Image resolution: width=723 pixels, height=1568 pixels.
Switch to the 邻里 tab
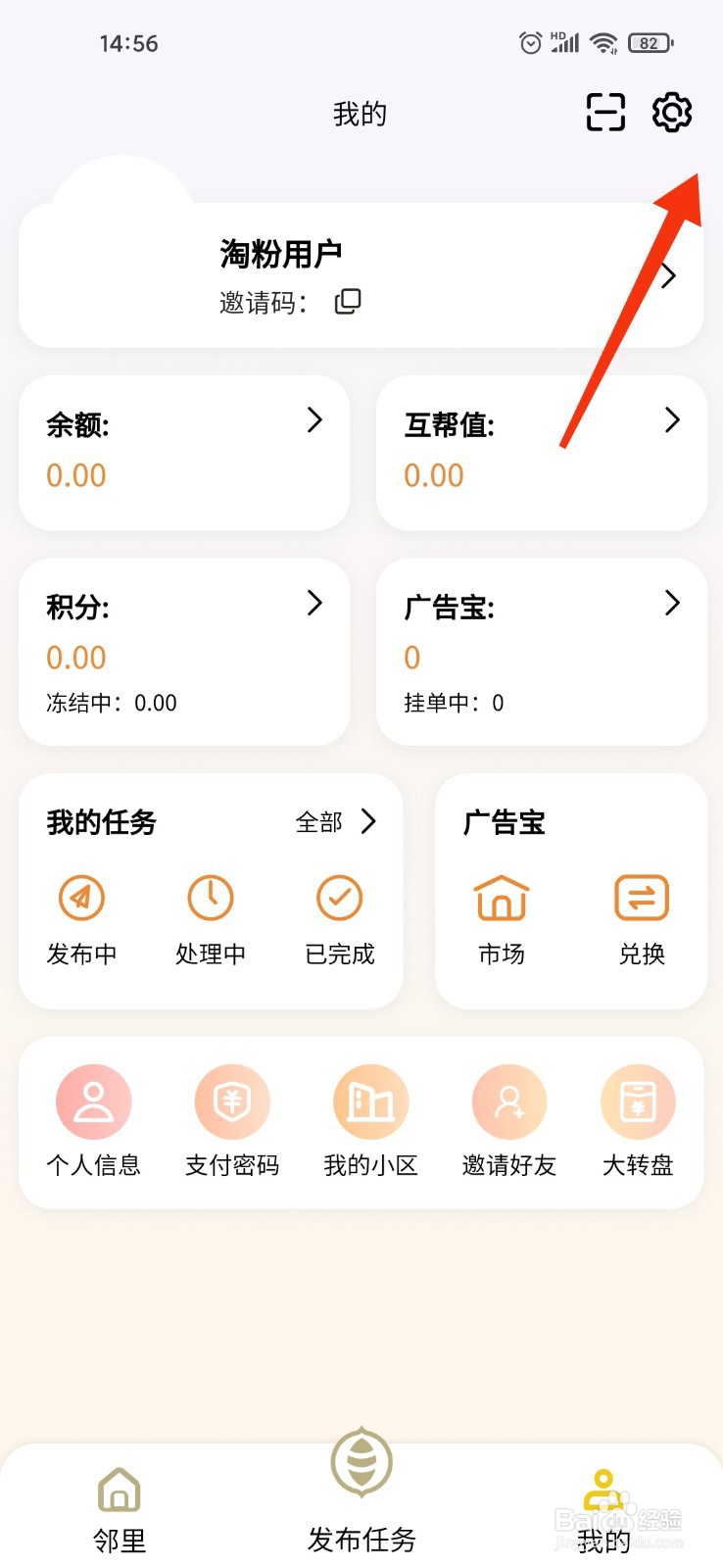tap(120, 1511)
